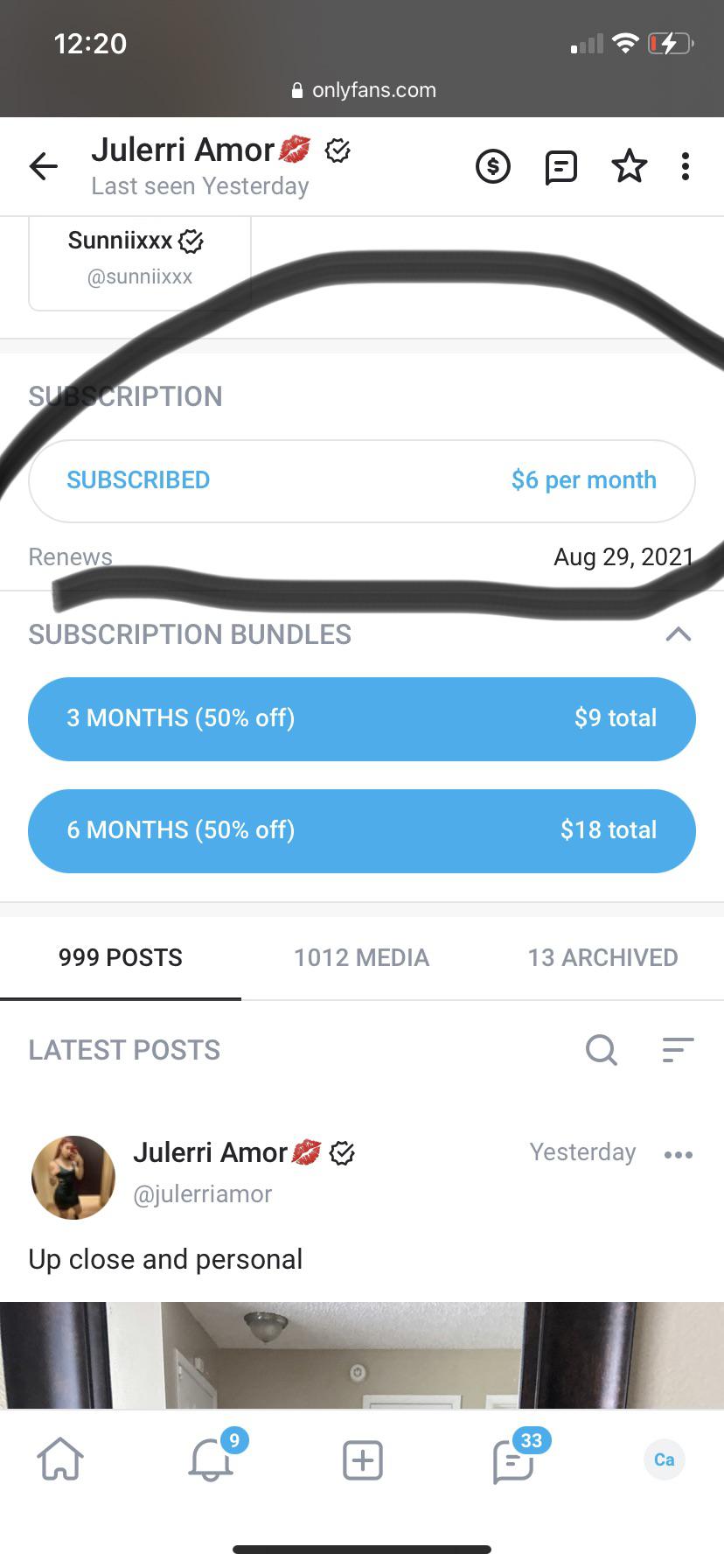This screenshot has height=1568, width=724.
Task: Add Julerri Amor to favorites star
Action: pyautogui.click(x=629, y=166)
